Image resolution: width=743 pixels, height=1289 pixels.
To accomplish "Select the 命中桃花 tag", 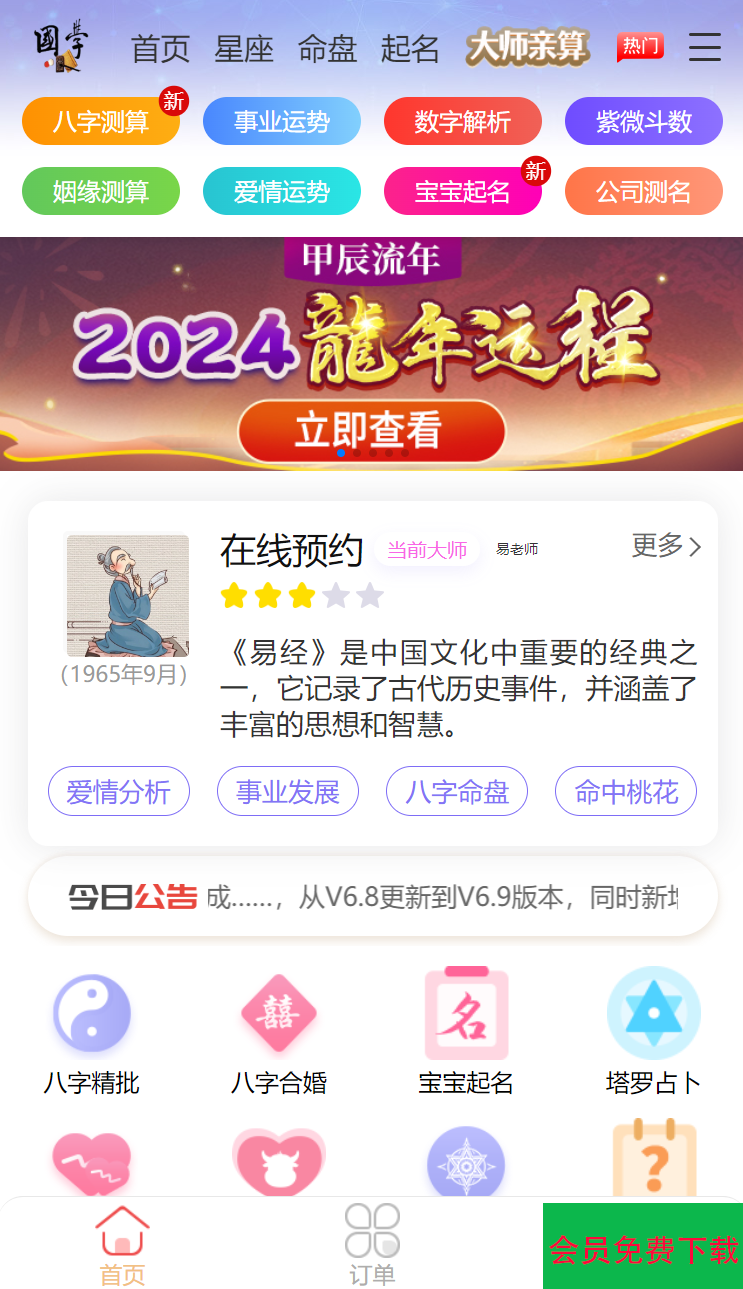I will [625, 792].
